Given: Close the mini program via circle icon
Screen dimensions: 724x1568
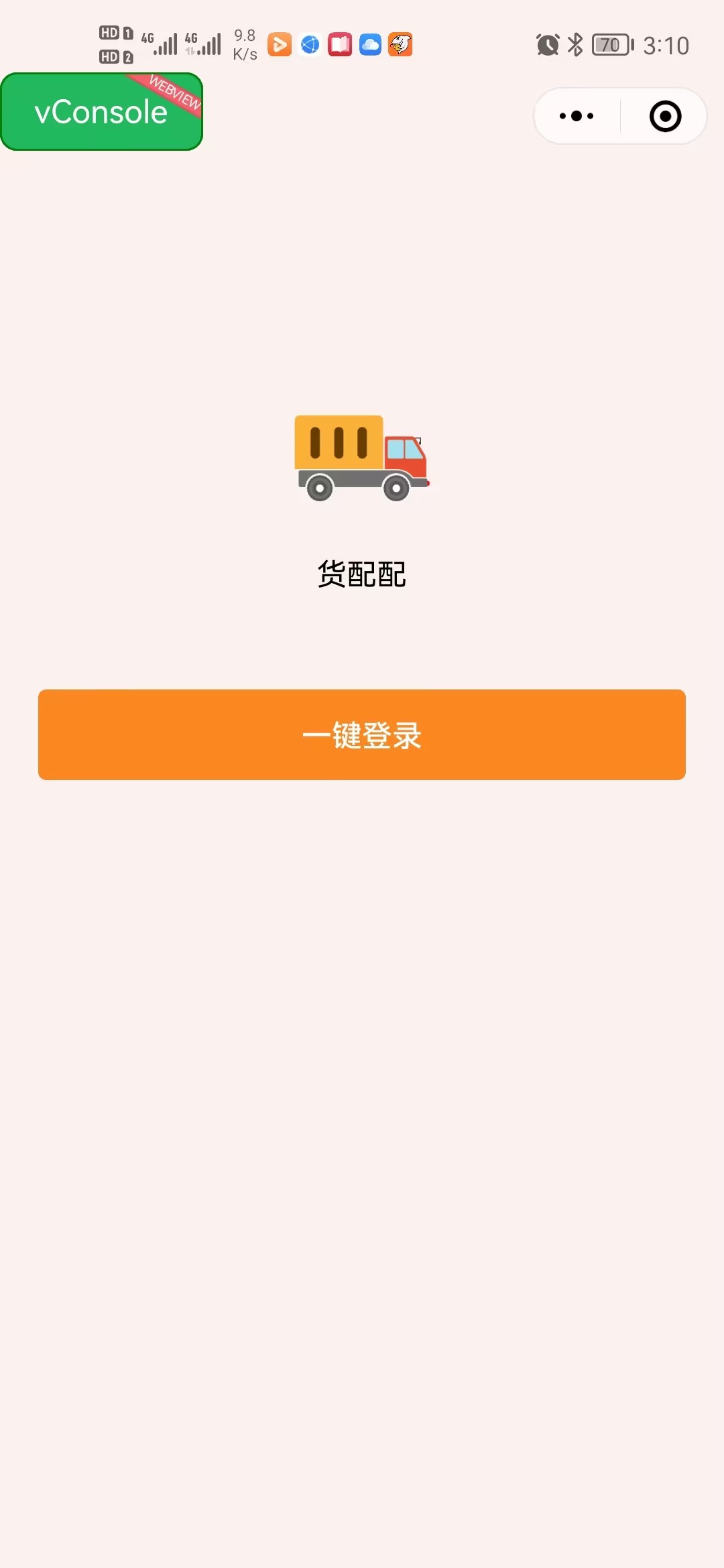Looking at the screenshot, I should coord(665,116).
